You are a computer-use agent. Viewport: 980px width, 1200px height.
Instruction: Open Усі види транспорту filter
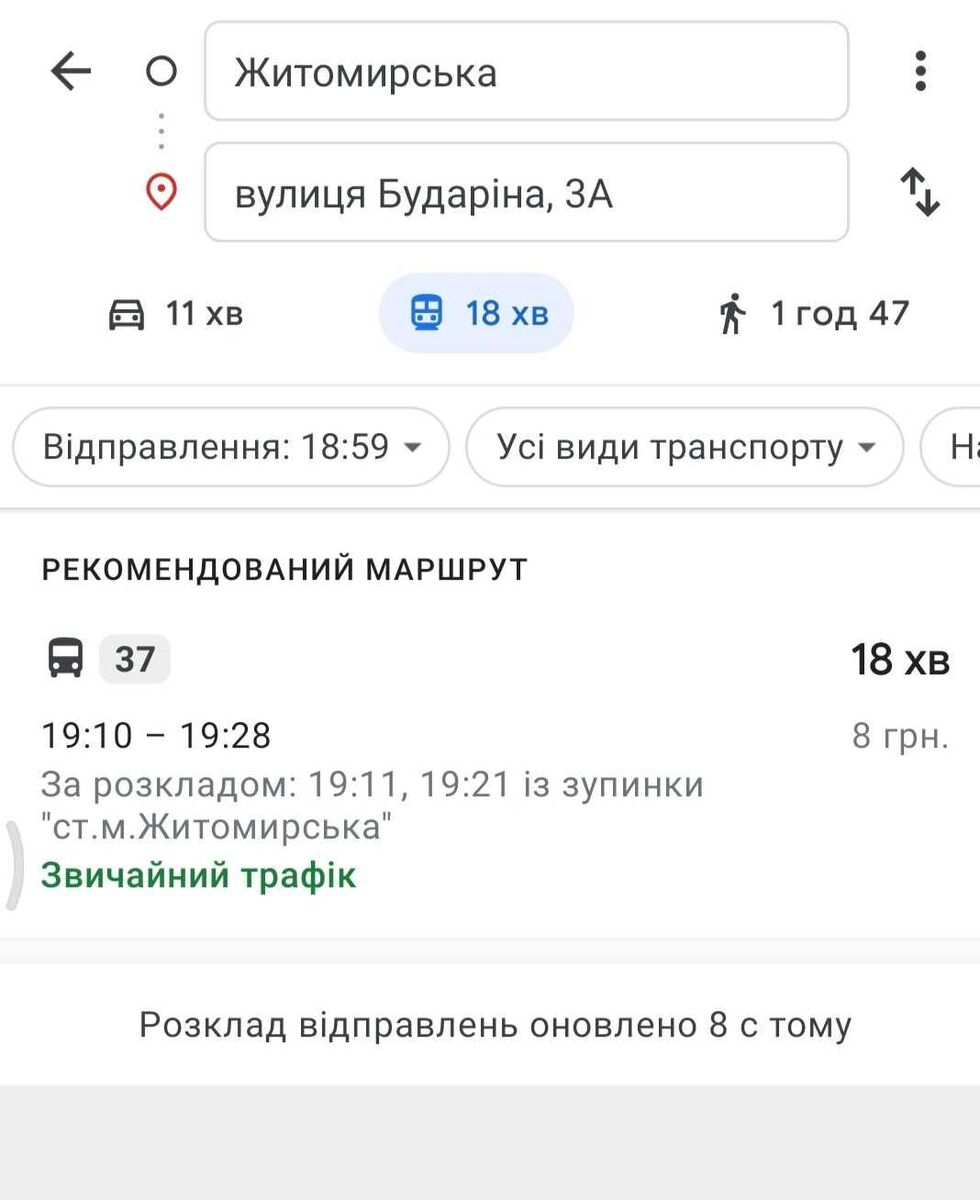685,447
